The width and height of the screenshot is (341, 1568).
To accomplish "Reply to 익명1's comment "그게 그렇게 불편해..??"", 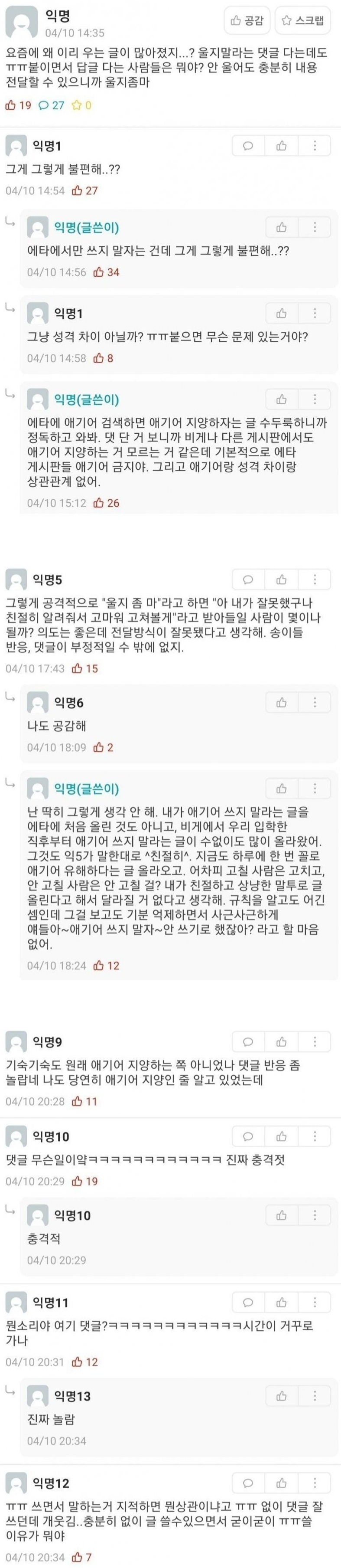I will 248,145.
